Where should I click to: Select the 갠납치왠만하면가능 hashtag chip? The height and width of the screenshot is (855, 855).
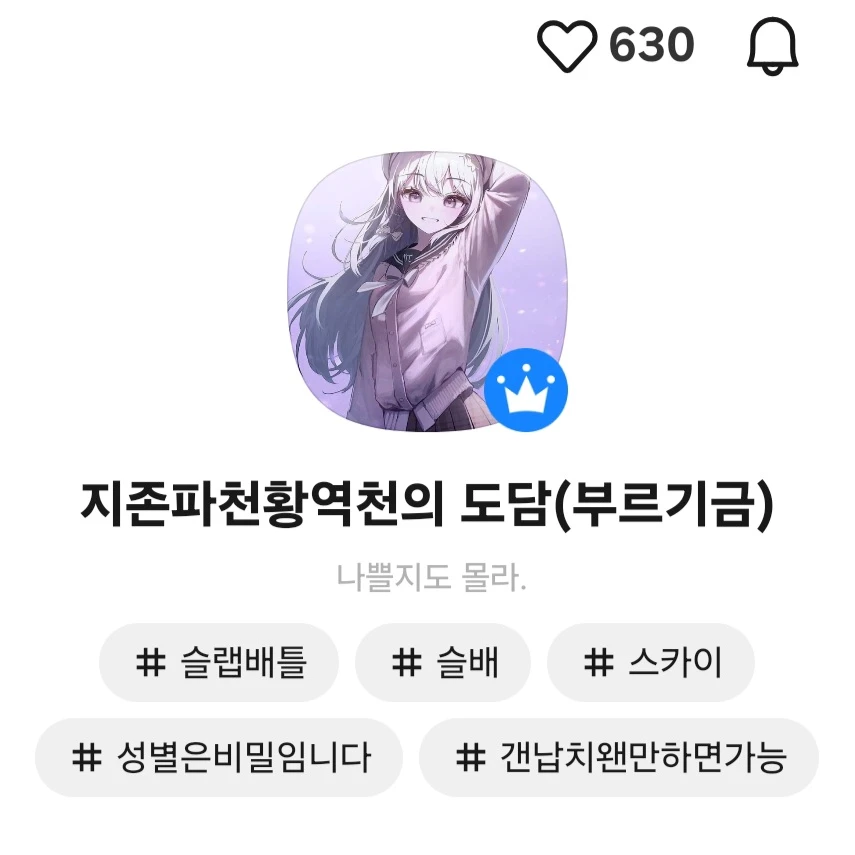(618, 757)
